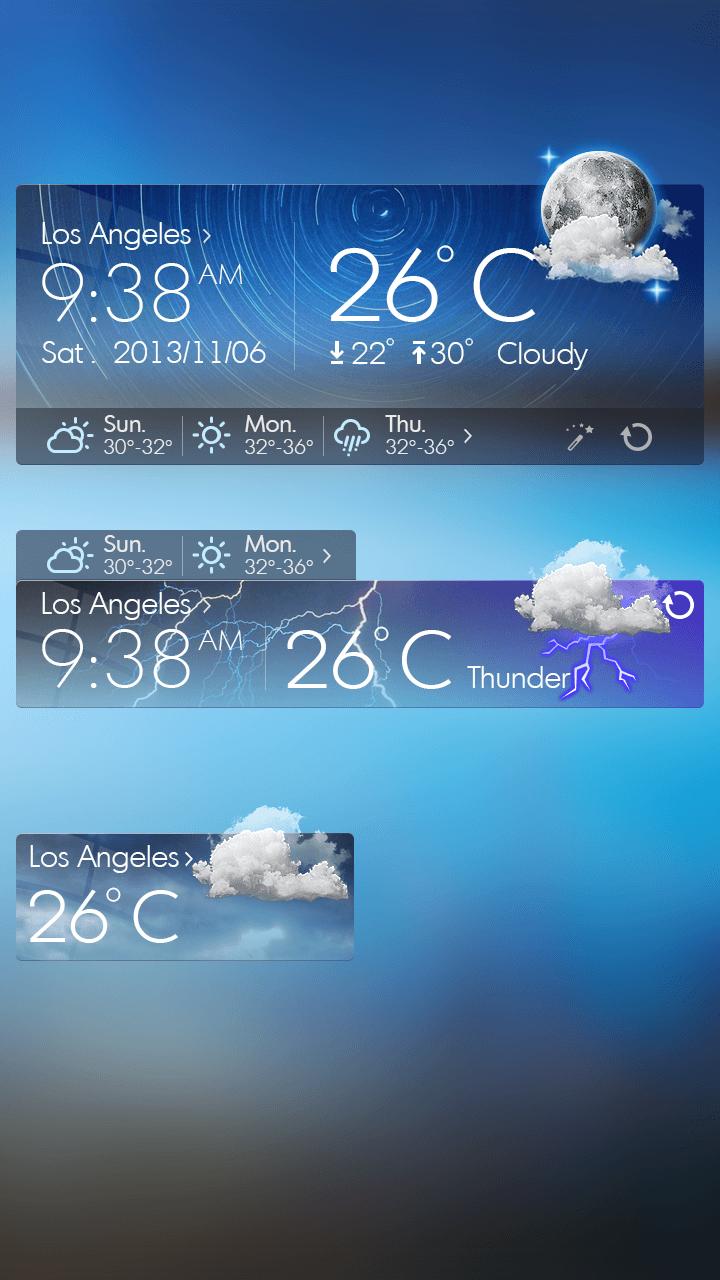
Task: Expand the forecast with the chevron after Thu.
Action: (466, 436)
